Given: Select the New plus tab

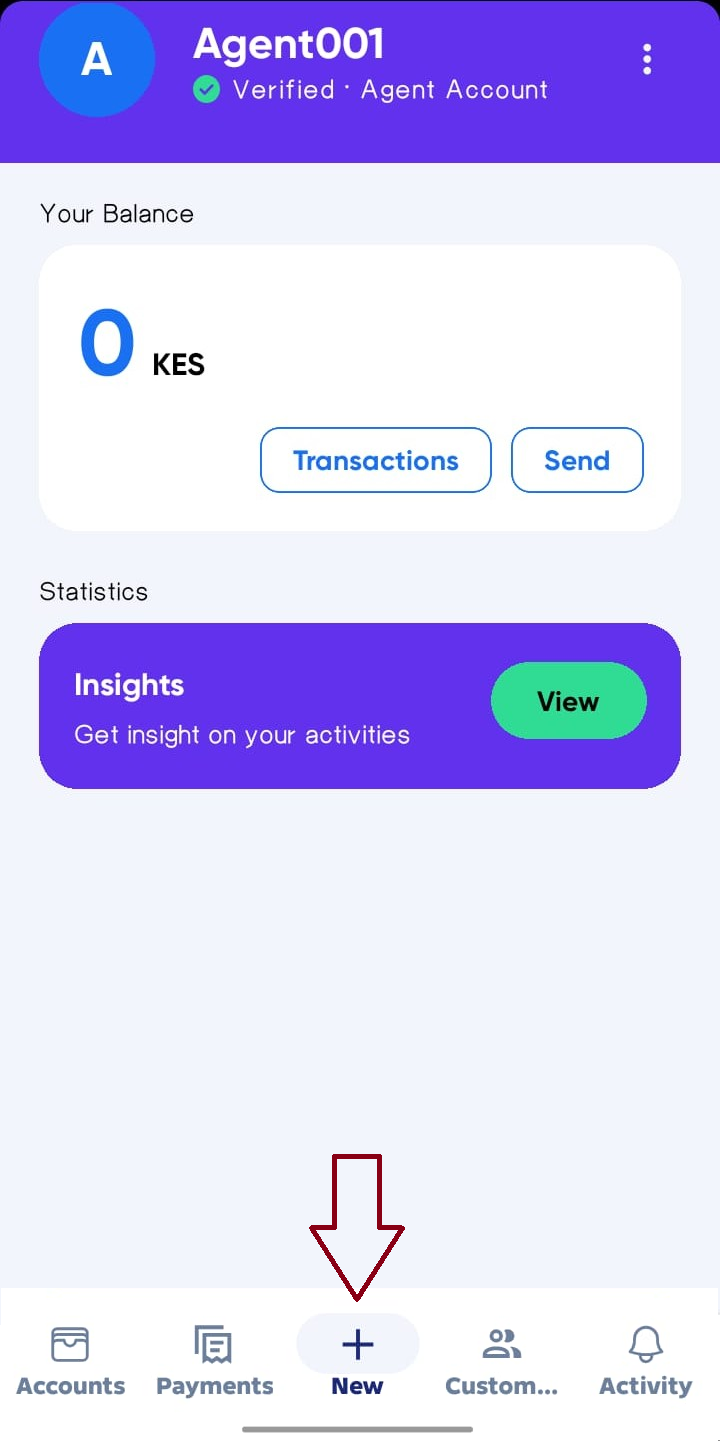Looking at the screenshot, I should [x=357, y=1358].
